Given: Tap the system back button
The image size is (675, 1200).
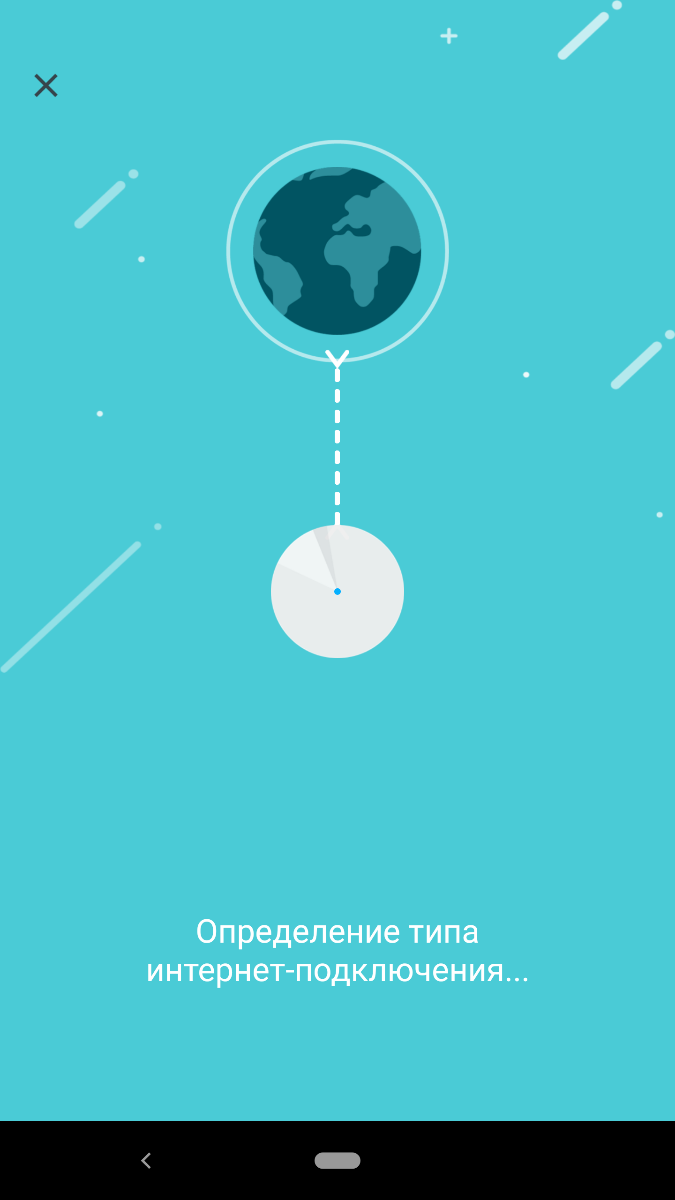Looking at the screenshot, I should tap(146, 1160).
